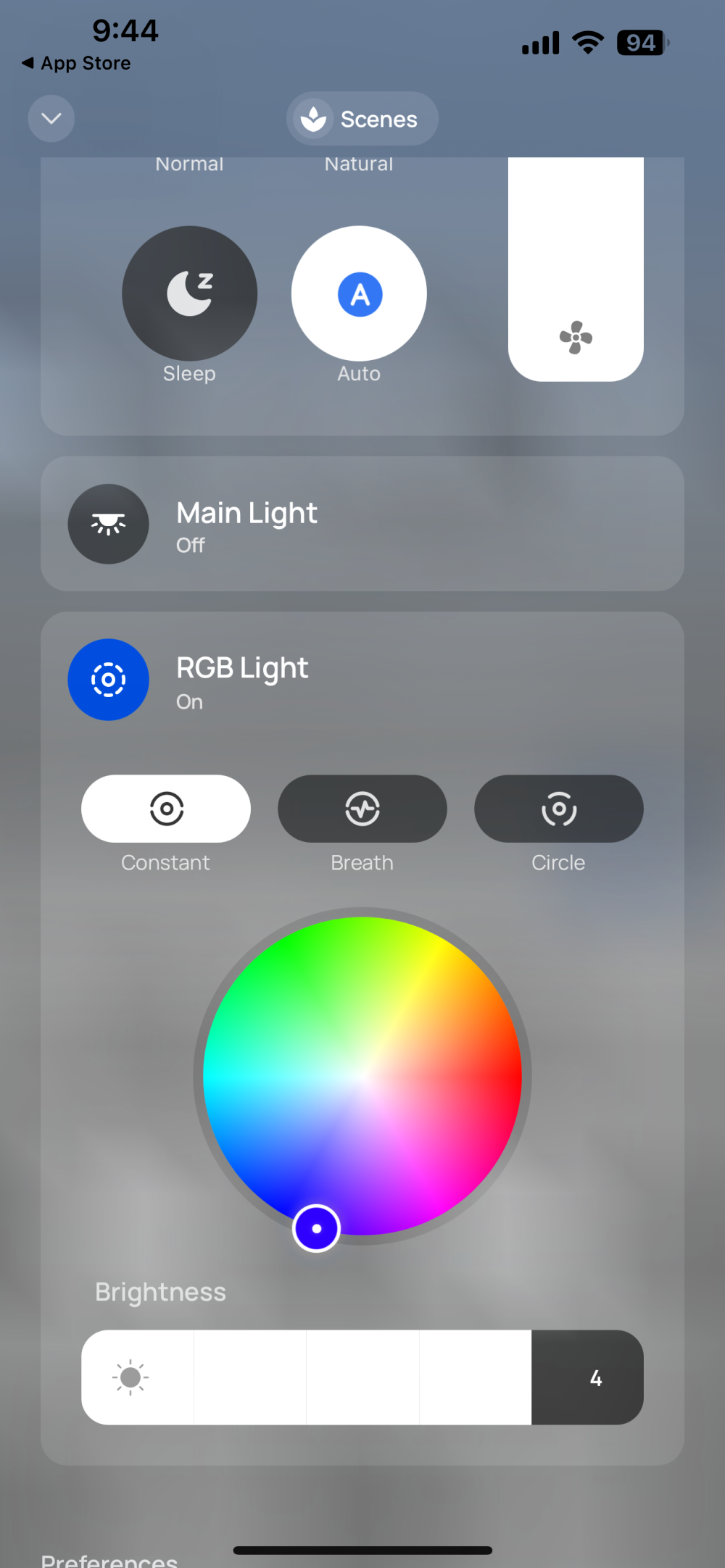
Task: Select the Constant lighting mode icon
Action: click(x=165, y=809)
